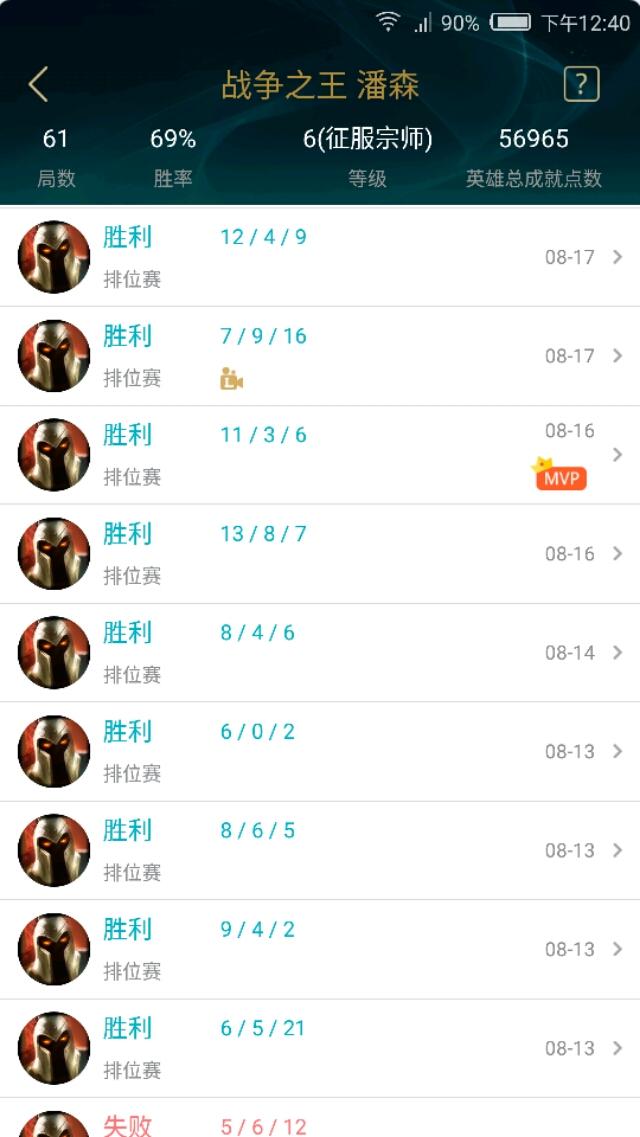Open the question mark help icon
The height and width of the screenshot is (1137, 640).
pyautogui.click(x=581, y=84)
